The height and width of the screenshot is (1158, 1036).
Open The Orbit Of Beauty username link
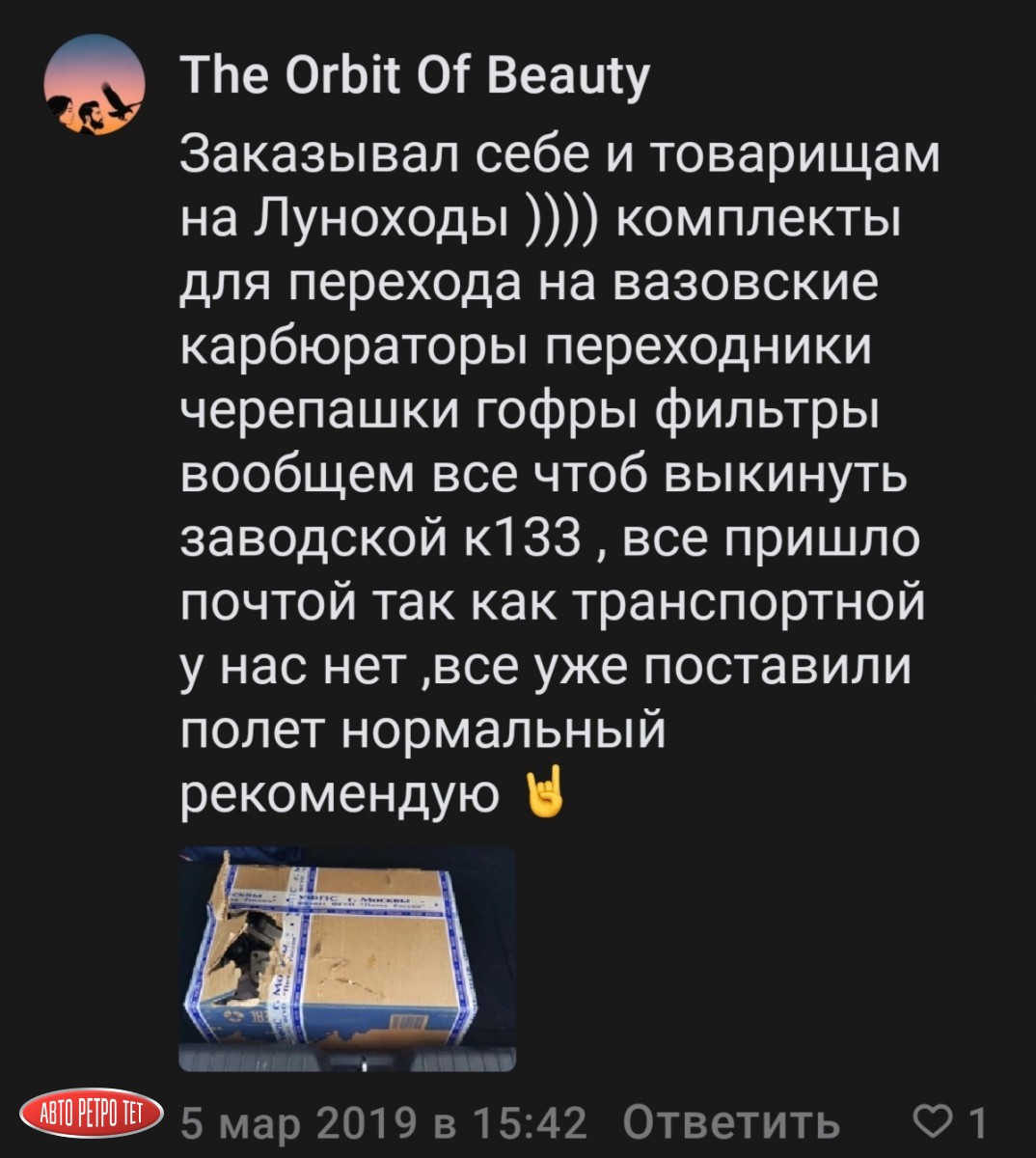(416, 76)
